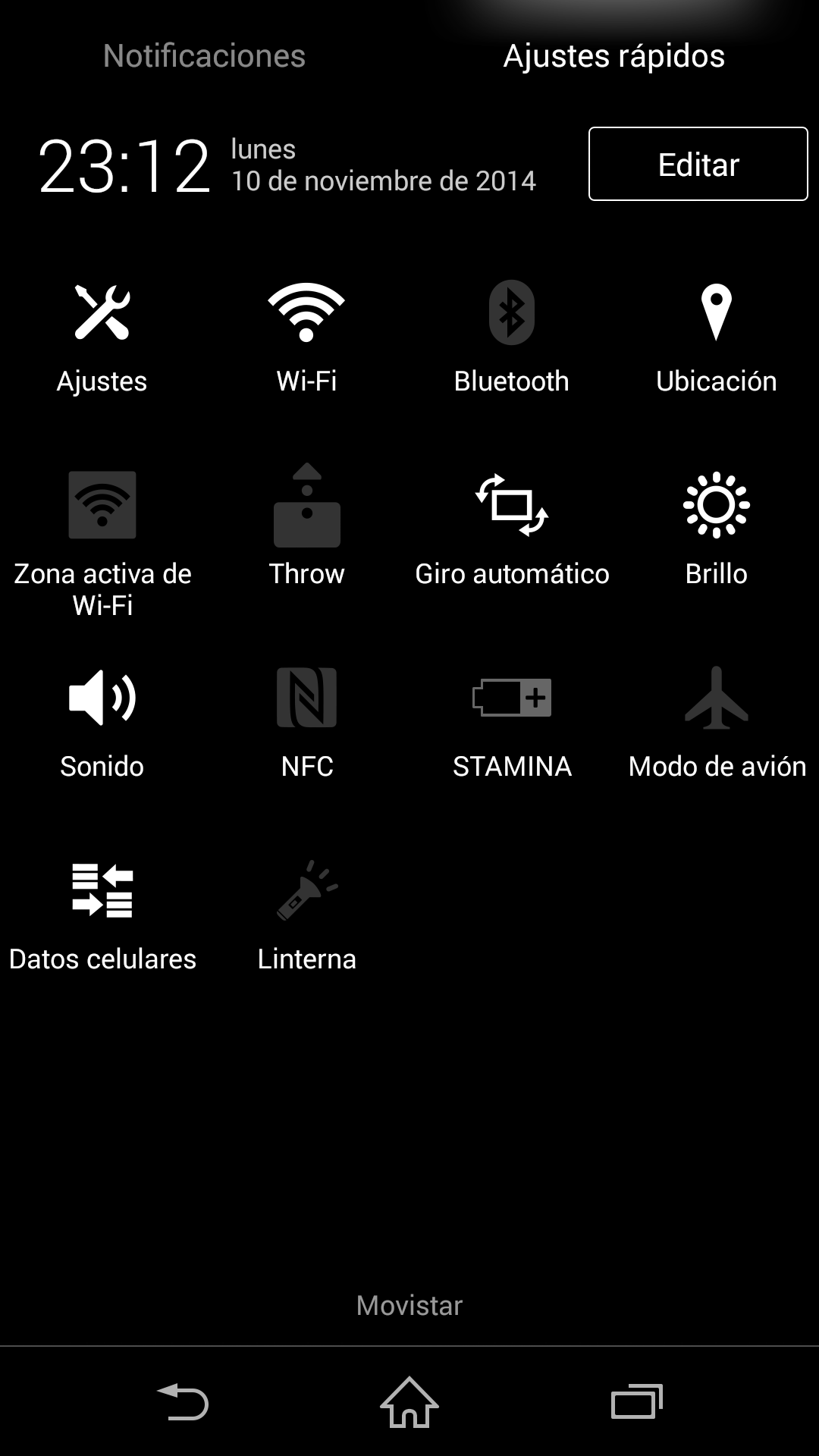This screenshot has height=1456, width=819.
Task: Tap the home button
Action: pyautogui.click(x=409, y=1401)
